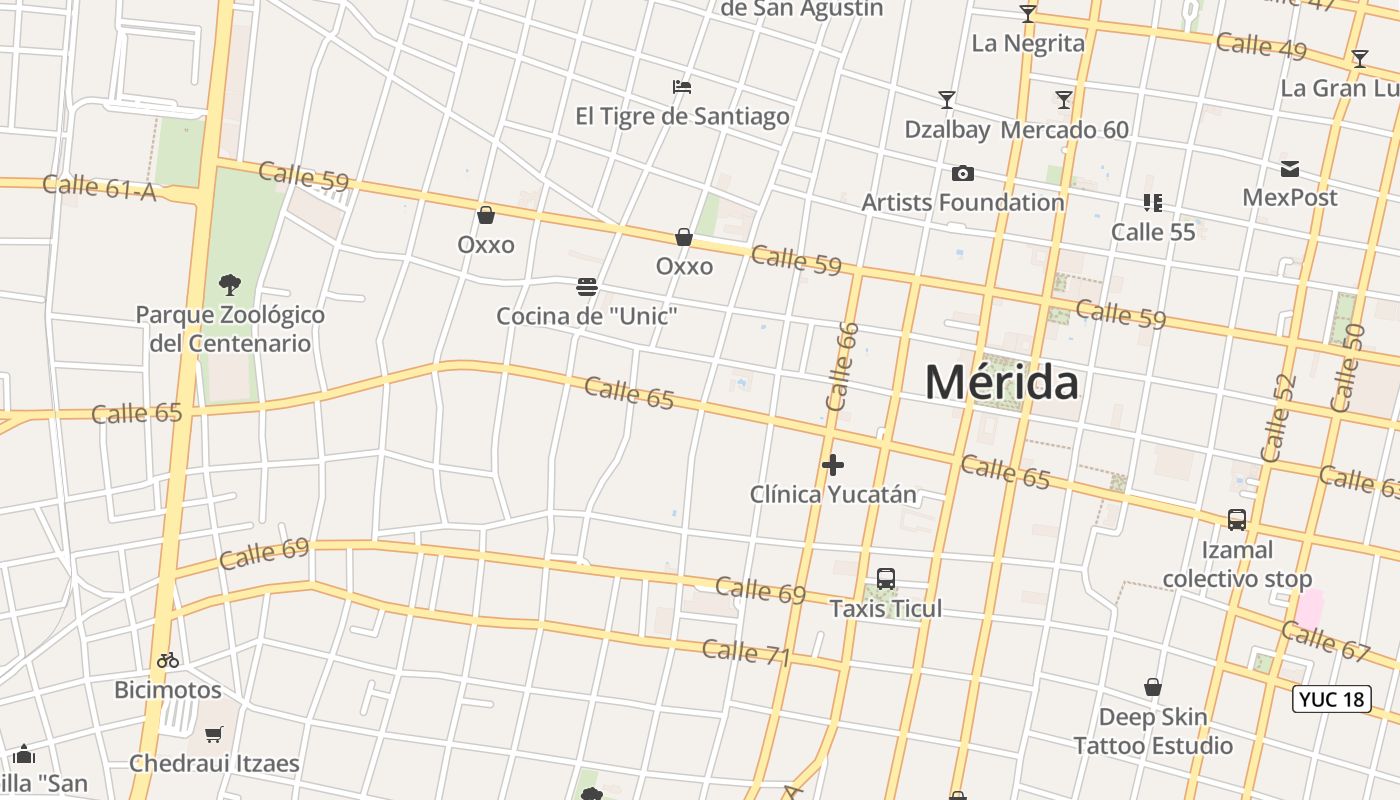Open the La Negrita bar marker
This screenshot has width=1400, height=800.
[x=1027, y=14]
